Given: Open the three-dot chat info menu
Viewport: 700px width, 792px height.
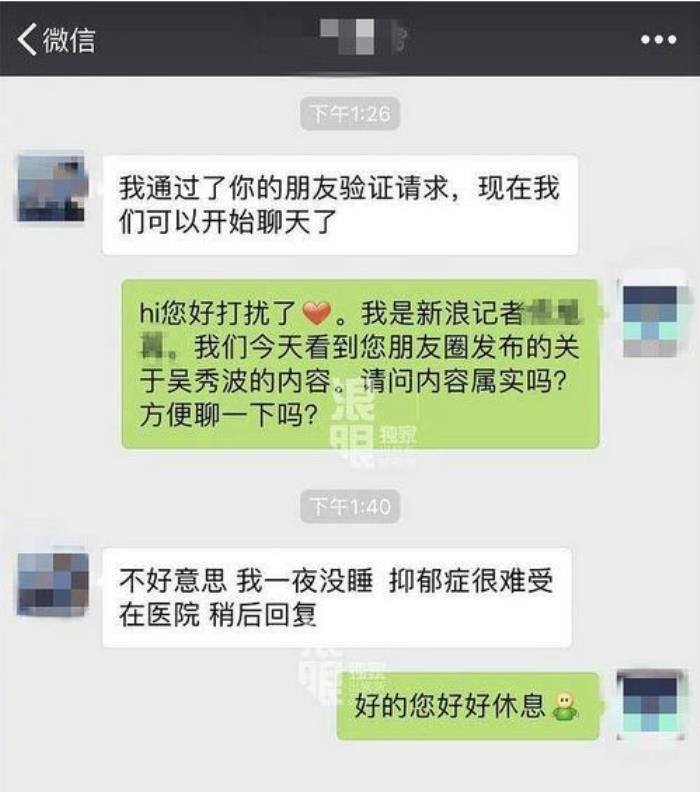Looking at the screenshot, I should [x=658, y=40].
